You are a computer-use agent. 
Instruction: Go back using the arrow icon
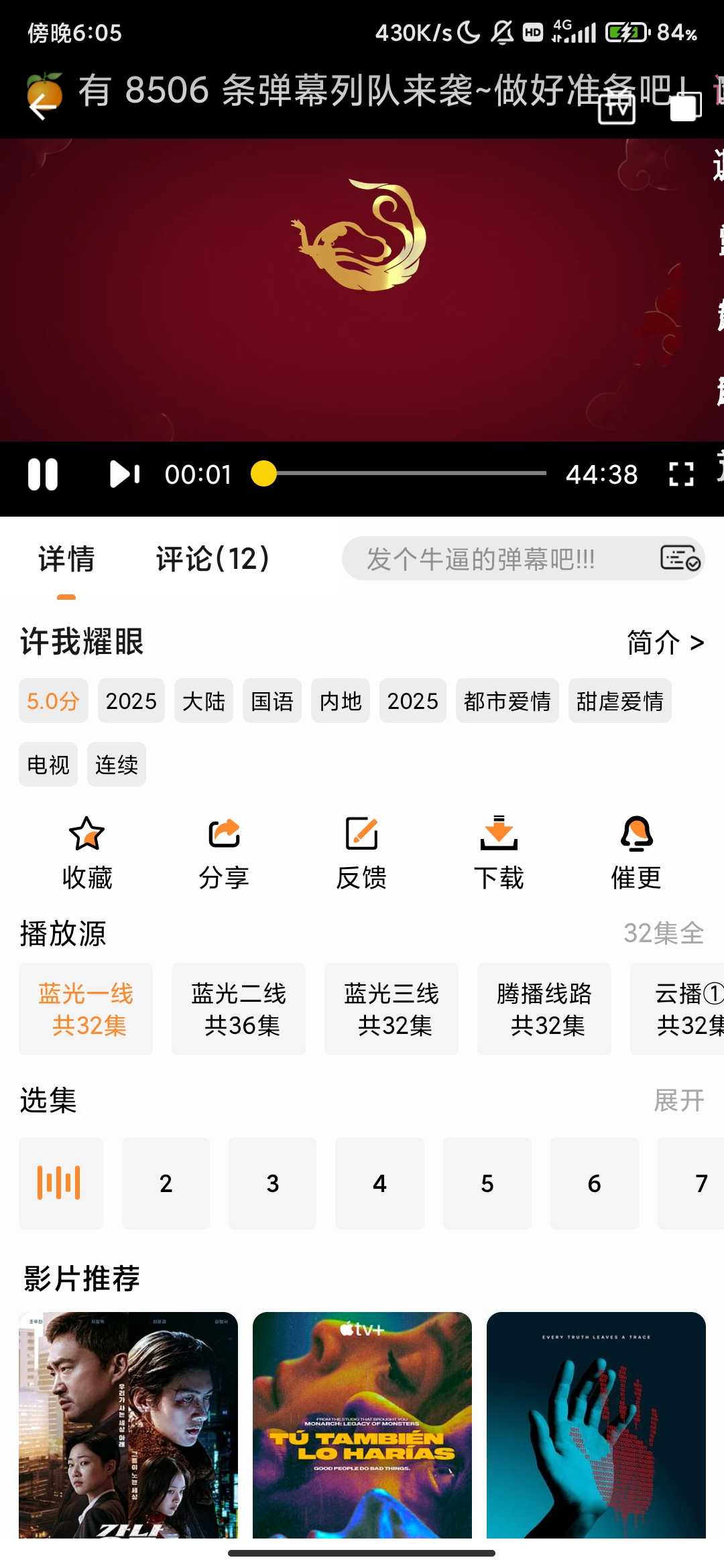pos(42,106)
